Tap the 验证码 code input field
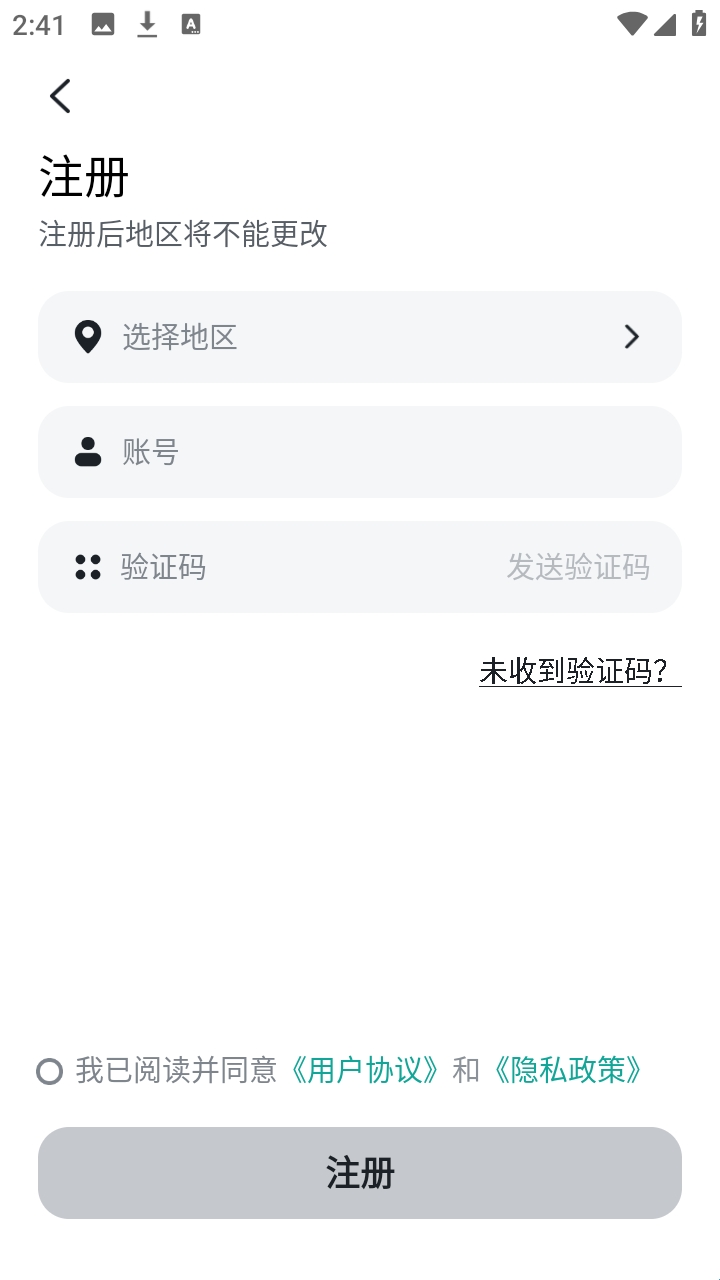This screenshot has height=1280, width=720. 300,567
